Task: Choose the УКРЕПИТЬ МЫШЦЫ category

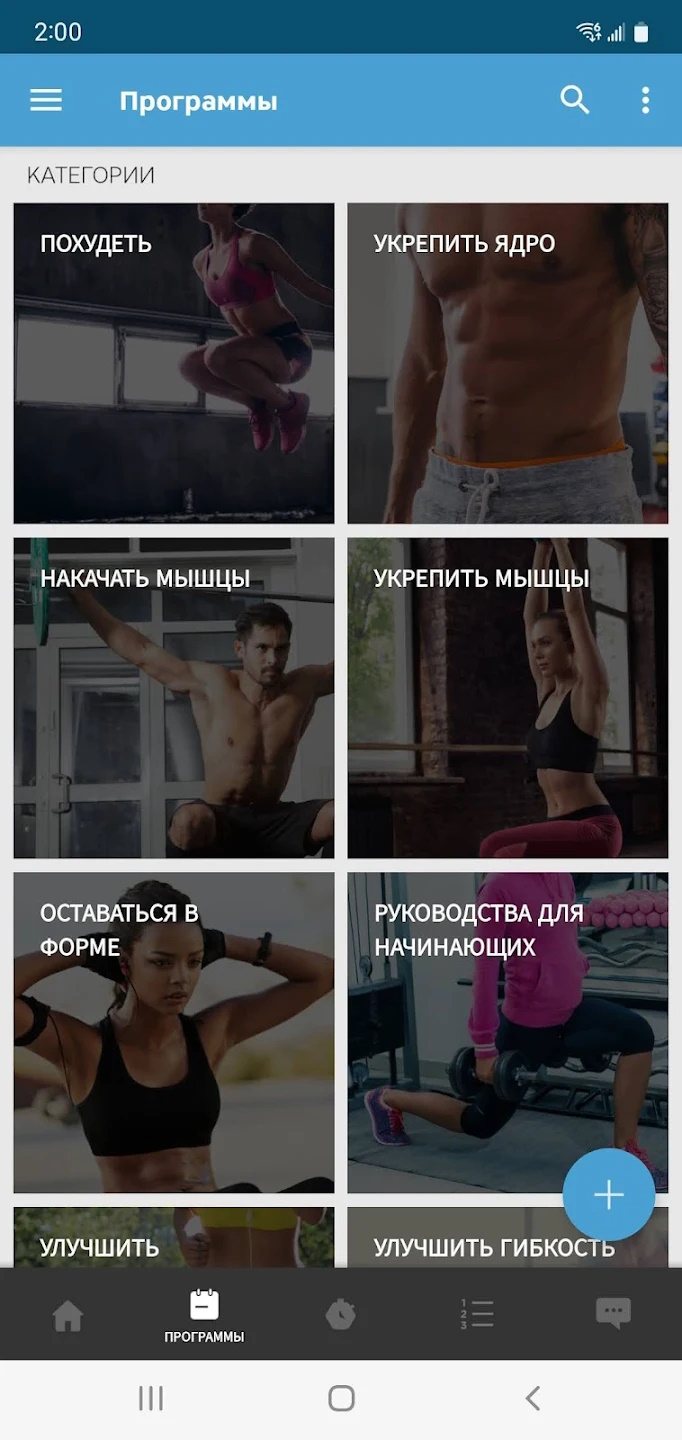Action: point(507,698)
